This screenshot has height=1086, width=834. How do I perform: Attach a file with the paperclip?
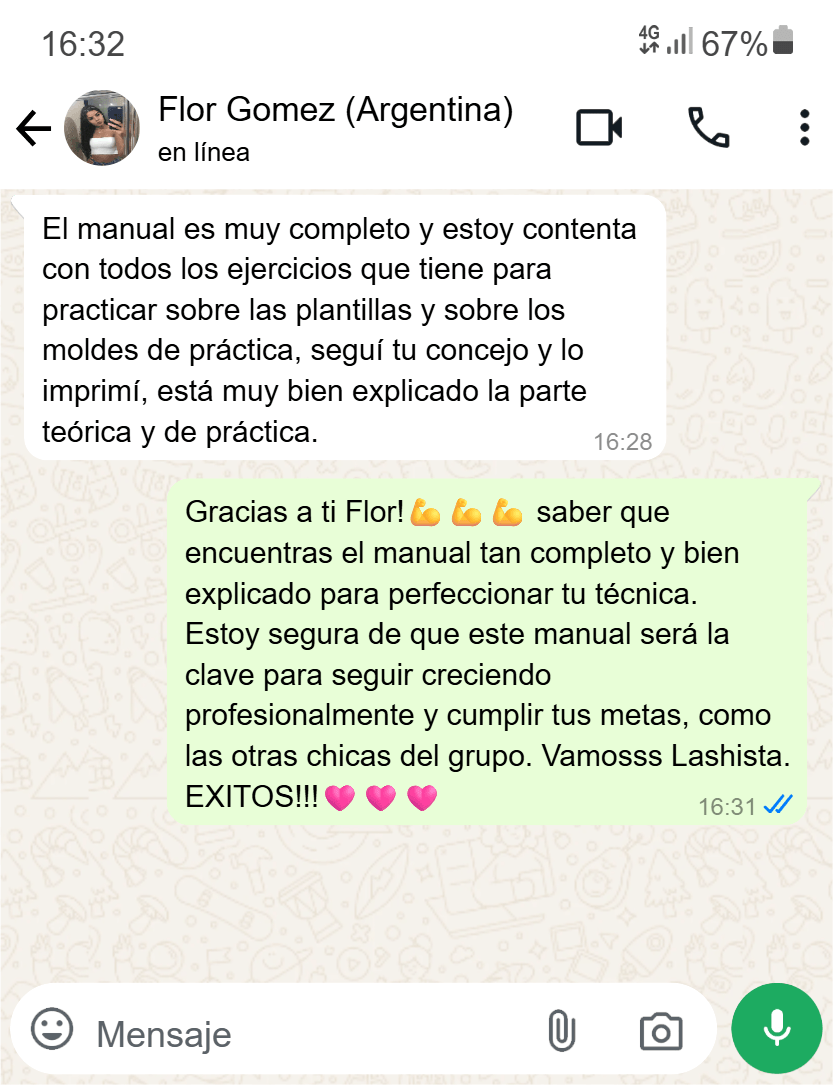point(562,1031)
